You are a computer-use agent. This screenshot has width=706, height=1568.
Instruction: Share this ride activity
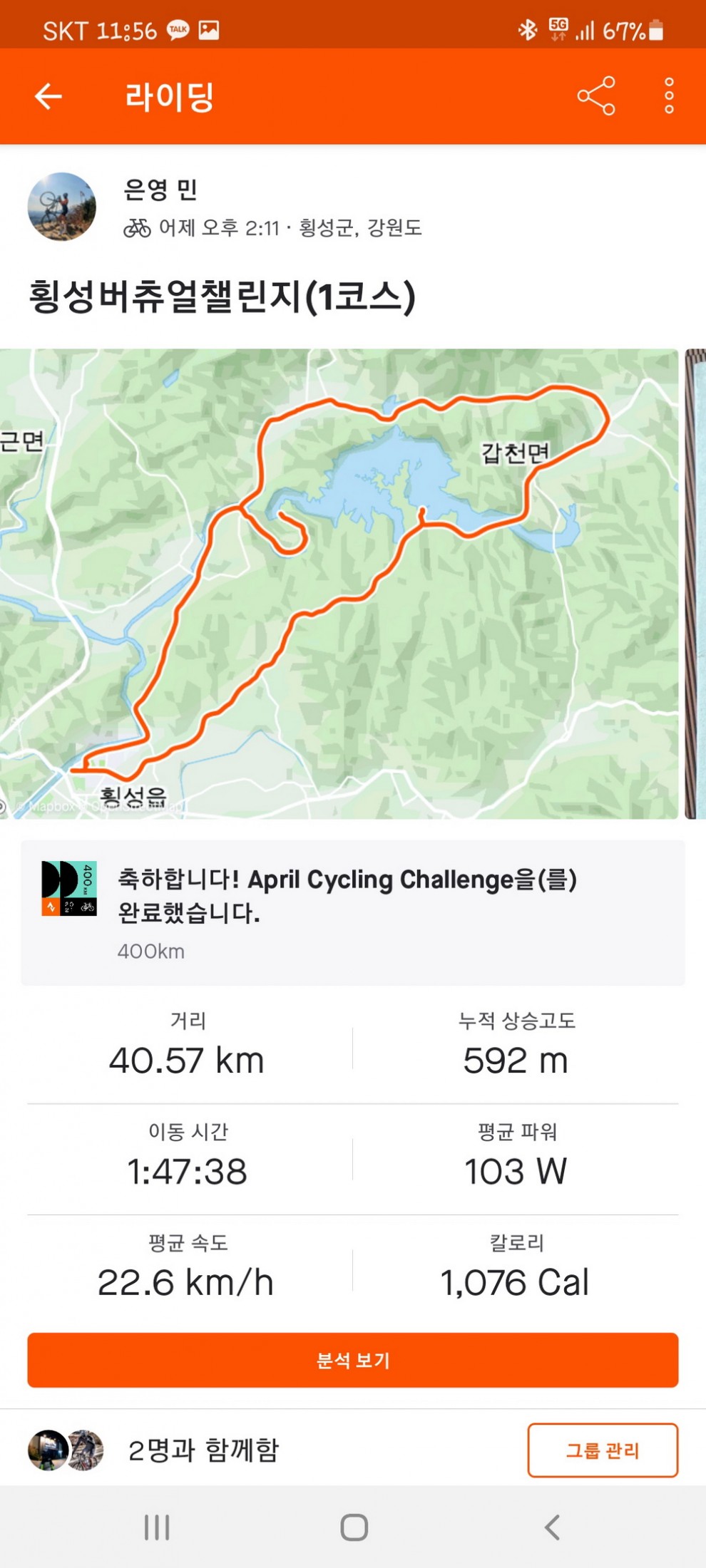coord(596,96)
